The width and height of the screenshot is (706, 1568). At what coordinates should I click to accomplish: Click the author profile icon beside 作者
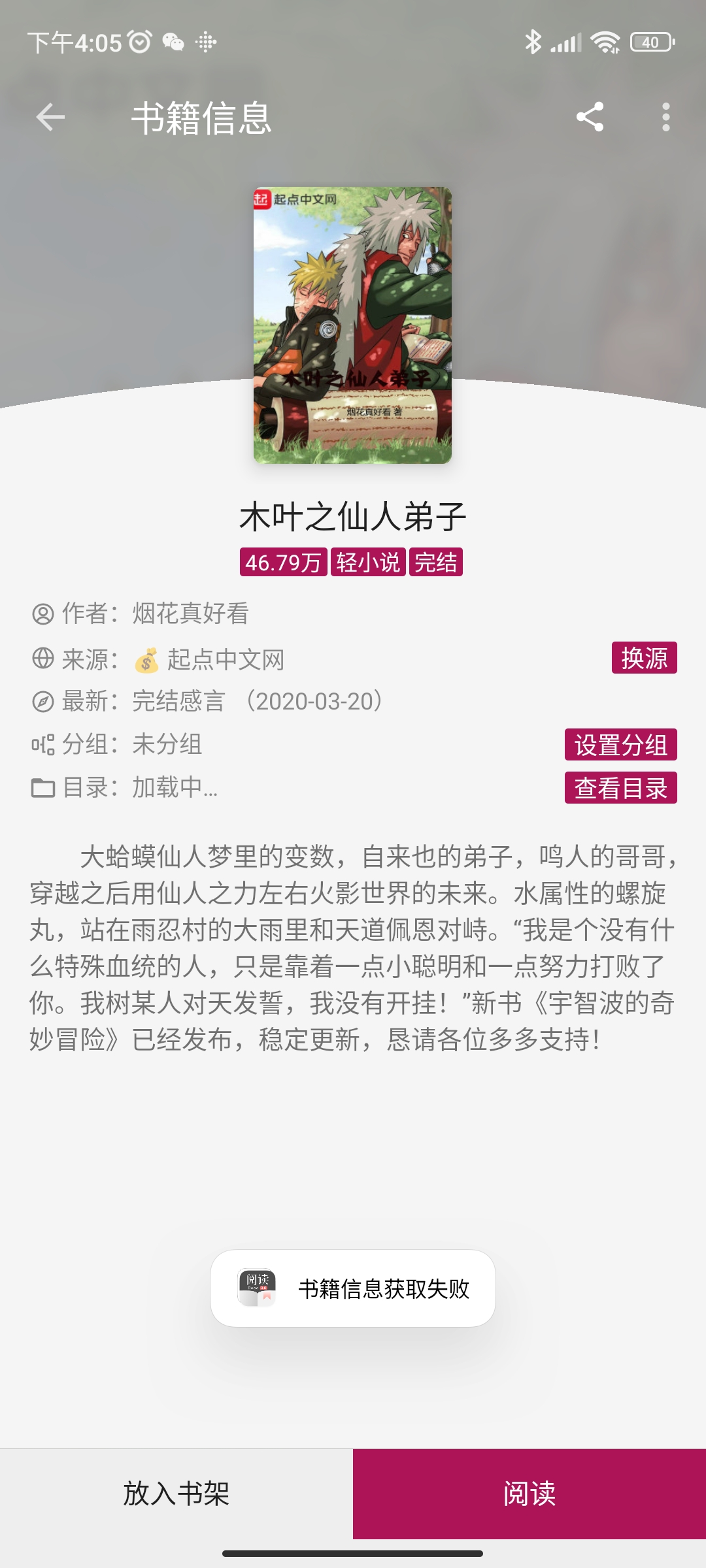pyautogui.click(x=43, y=613)
